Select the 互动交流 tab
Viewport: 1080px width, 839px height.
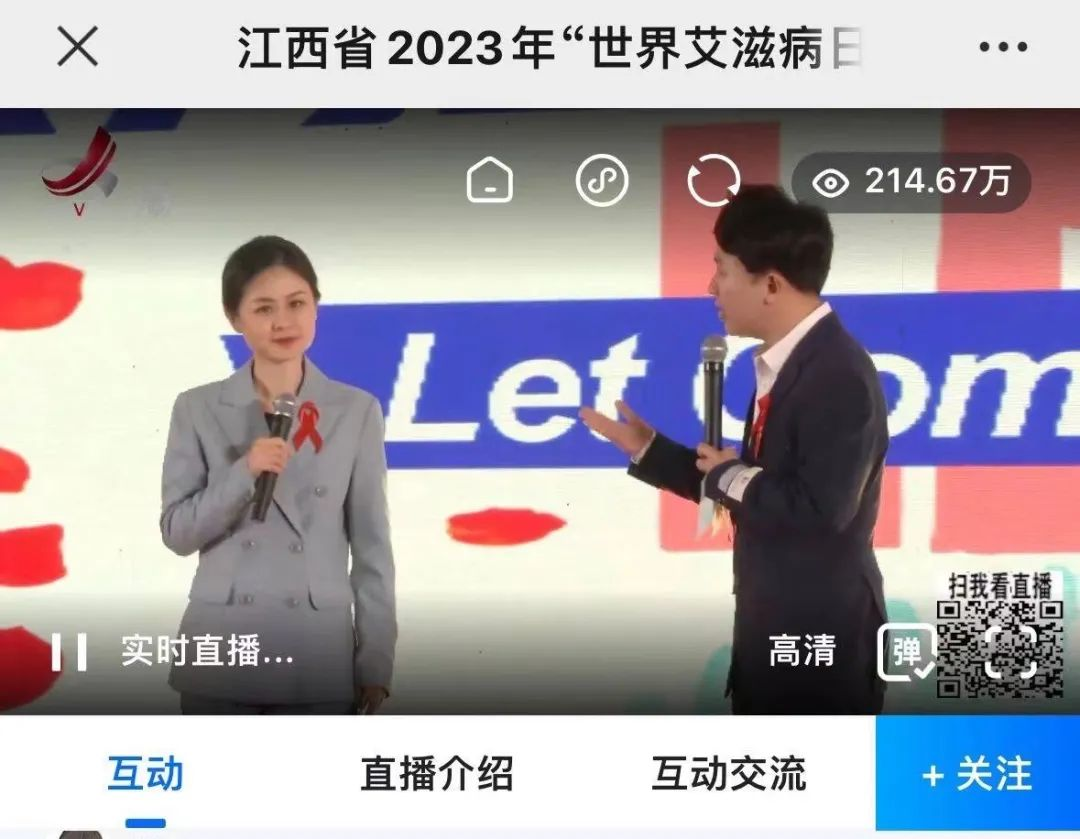click(729, 774)
